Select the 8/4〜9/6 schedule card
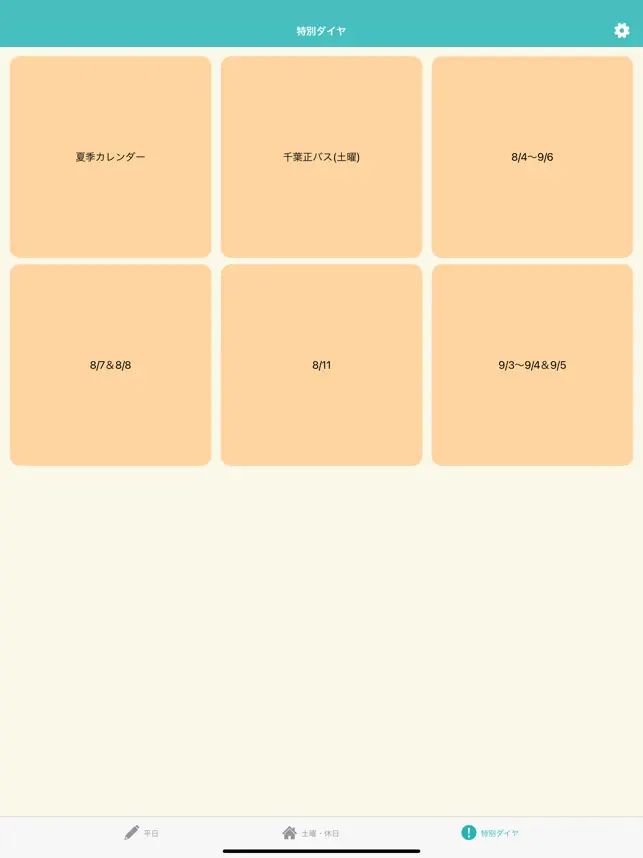 (532, 157)
